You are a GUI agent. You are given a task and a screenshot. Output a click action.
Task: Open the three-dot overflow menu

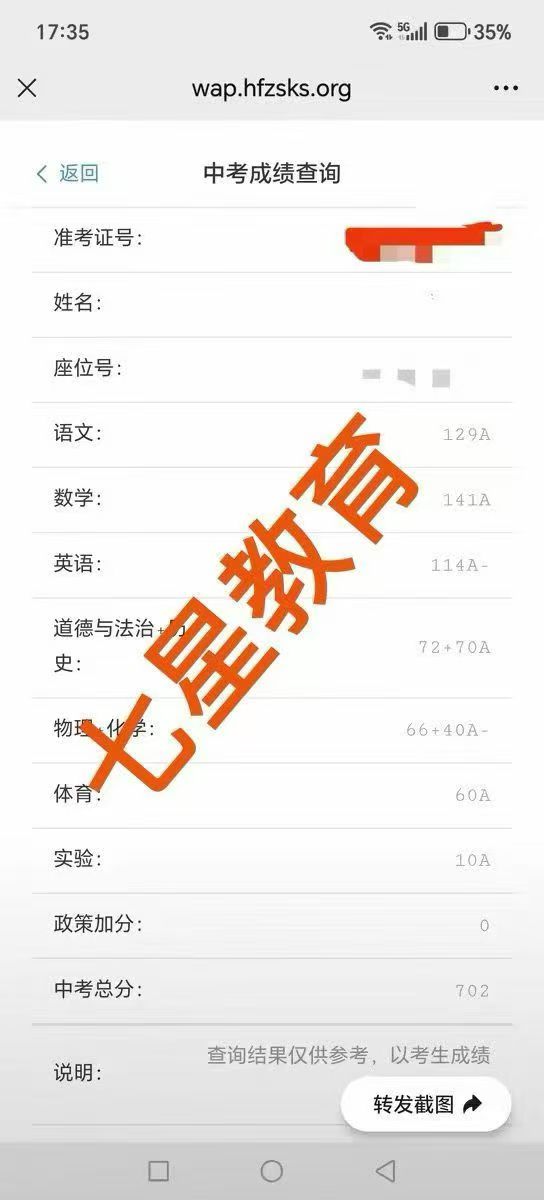(x=506, y=88)
